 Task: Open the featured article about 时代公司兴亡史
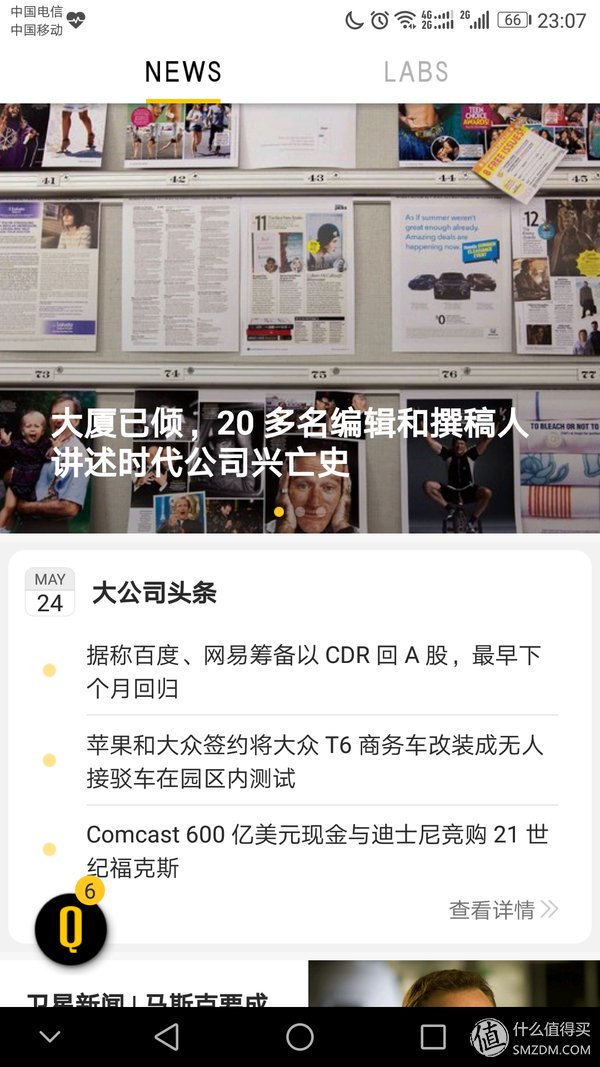pyautogui.click(x=290, y=442)
